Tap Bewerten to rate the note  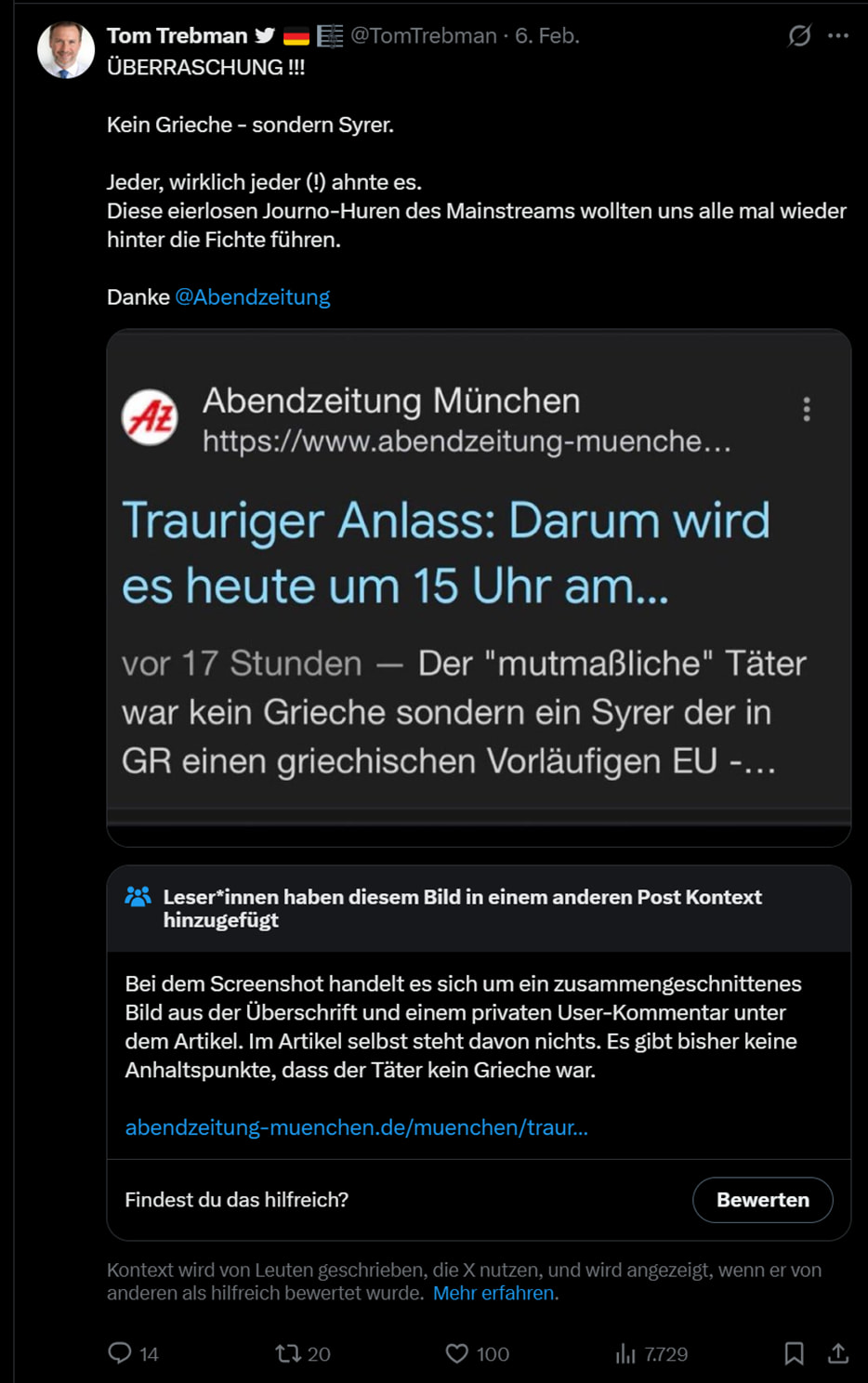tap(762, 1200)
